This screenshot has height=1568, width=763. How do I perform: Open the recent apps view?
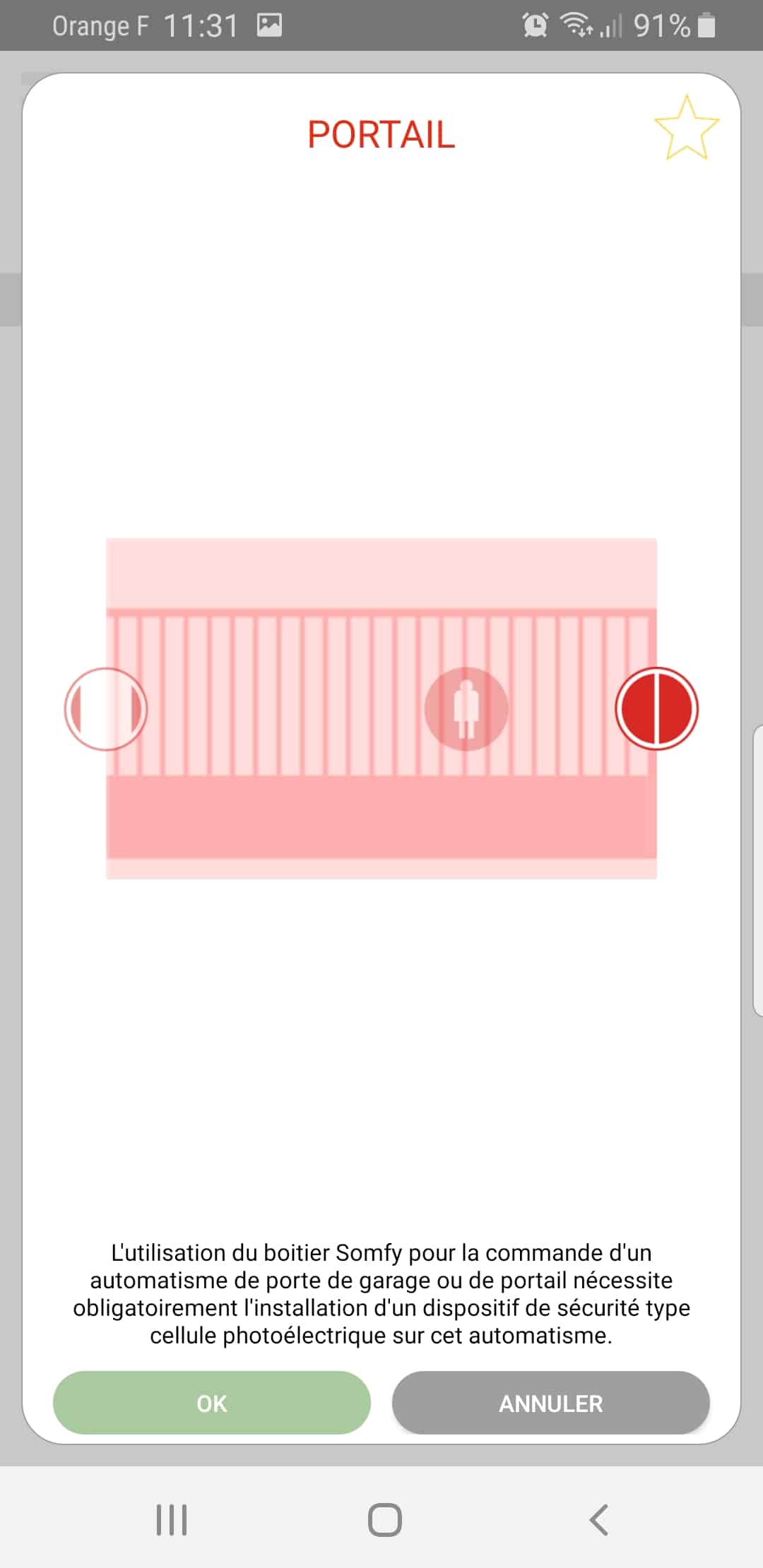pos(172,1519)
